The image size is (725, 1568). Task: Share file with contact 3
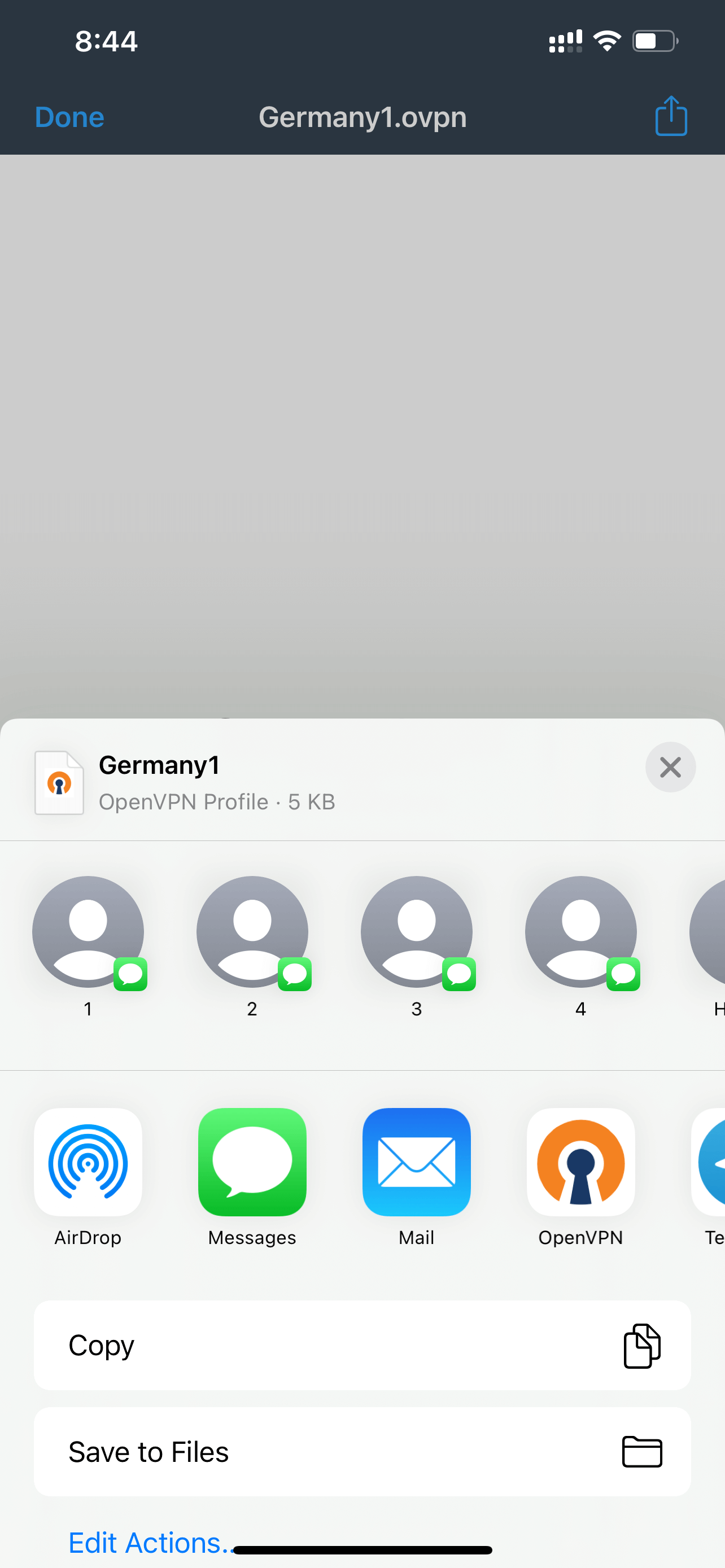[416, 932]
